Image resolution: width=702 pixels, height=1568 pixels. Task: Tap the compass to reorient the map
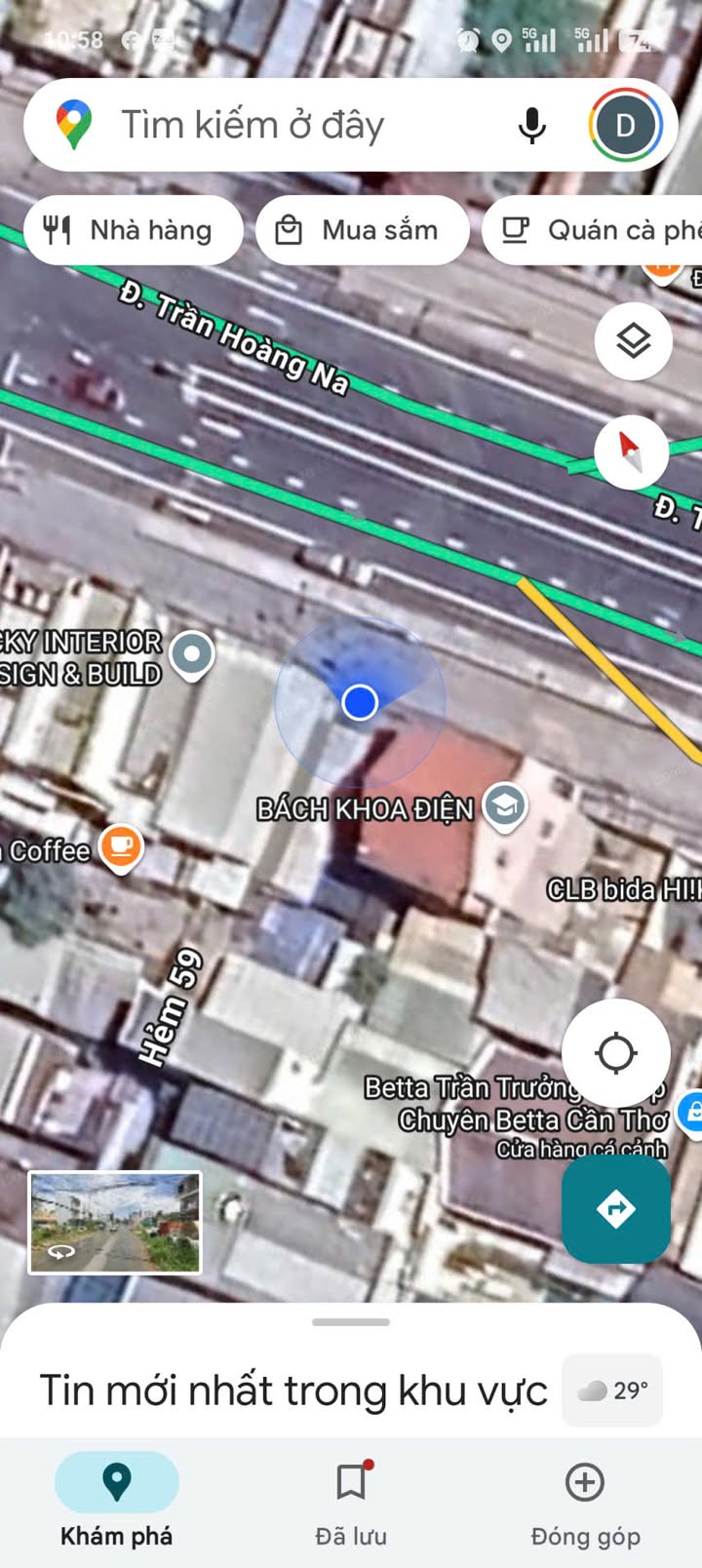(631, 452)
